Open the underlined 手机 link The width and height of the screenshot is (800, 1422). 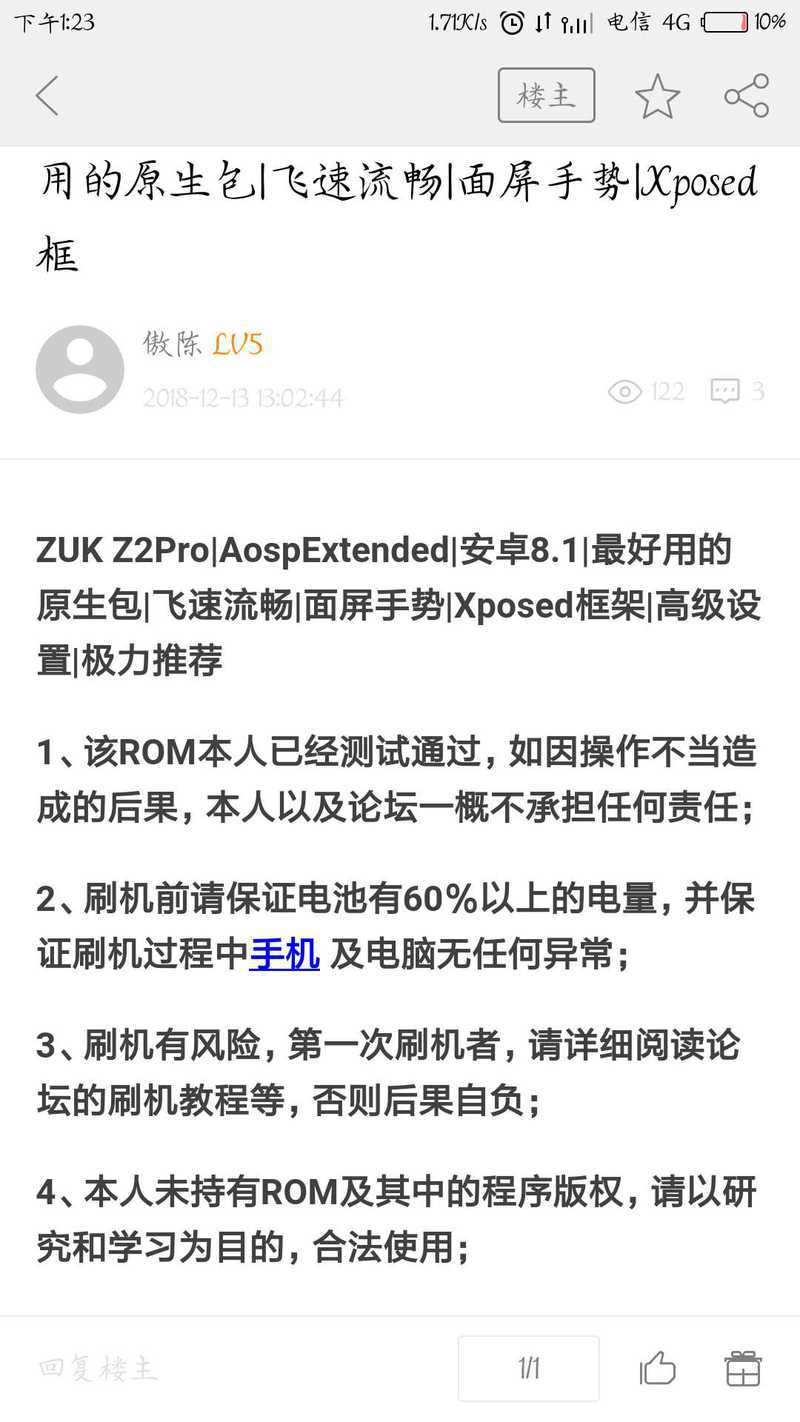(285, 954)
